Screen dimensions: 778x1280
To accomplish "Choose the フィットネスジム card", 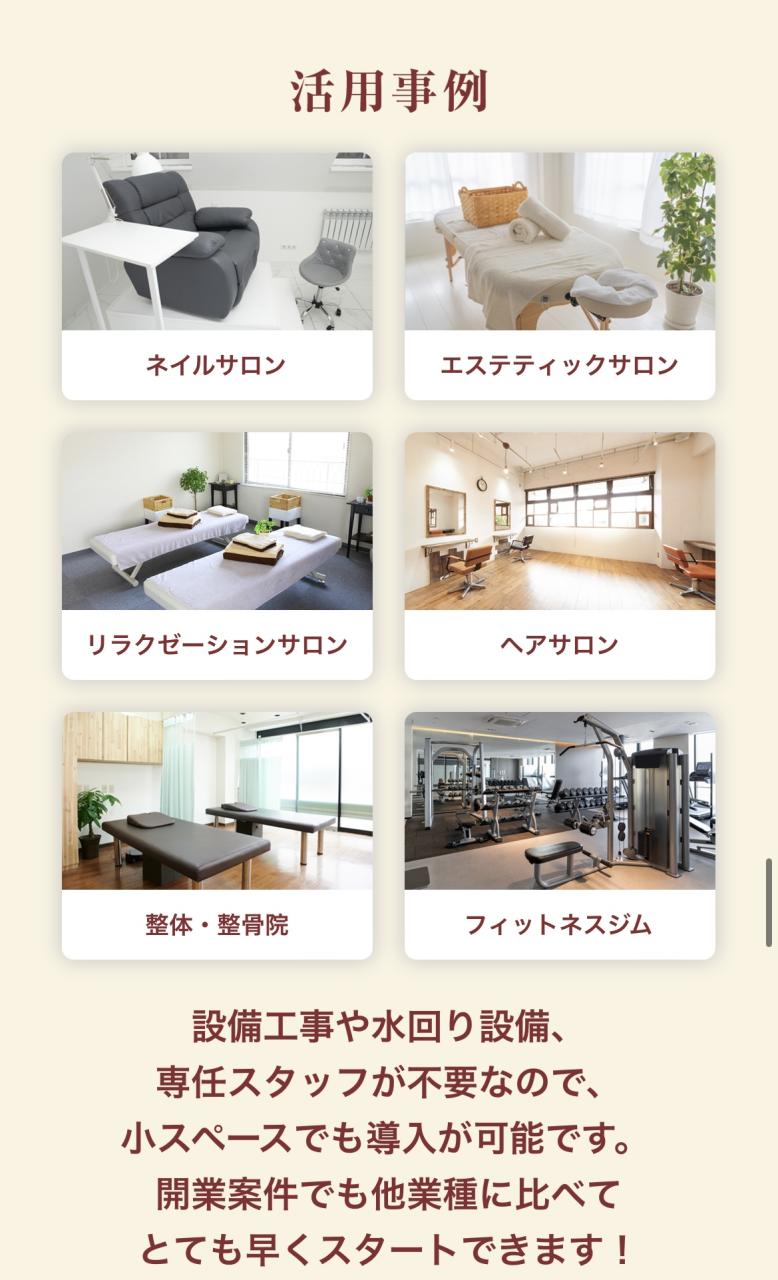I will tap(559, 836).
